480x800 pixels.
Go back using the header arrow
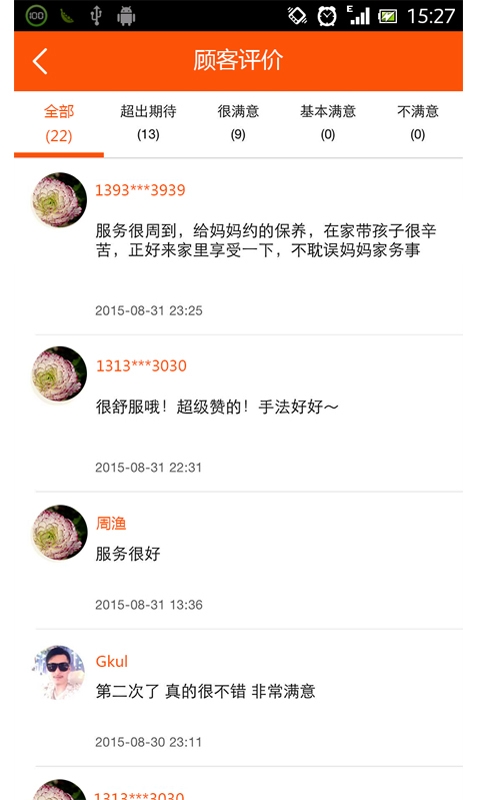(x=40, y=61)
